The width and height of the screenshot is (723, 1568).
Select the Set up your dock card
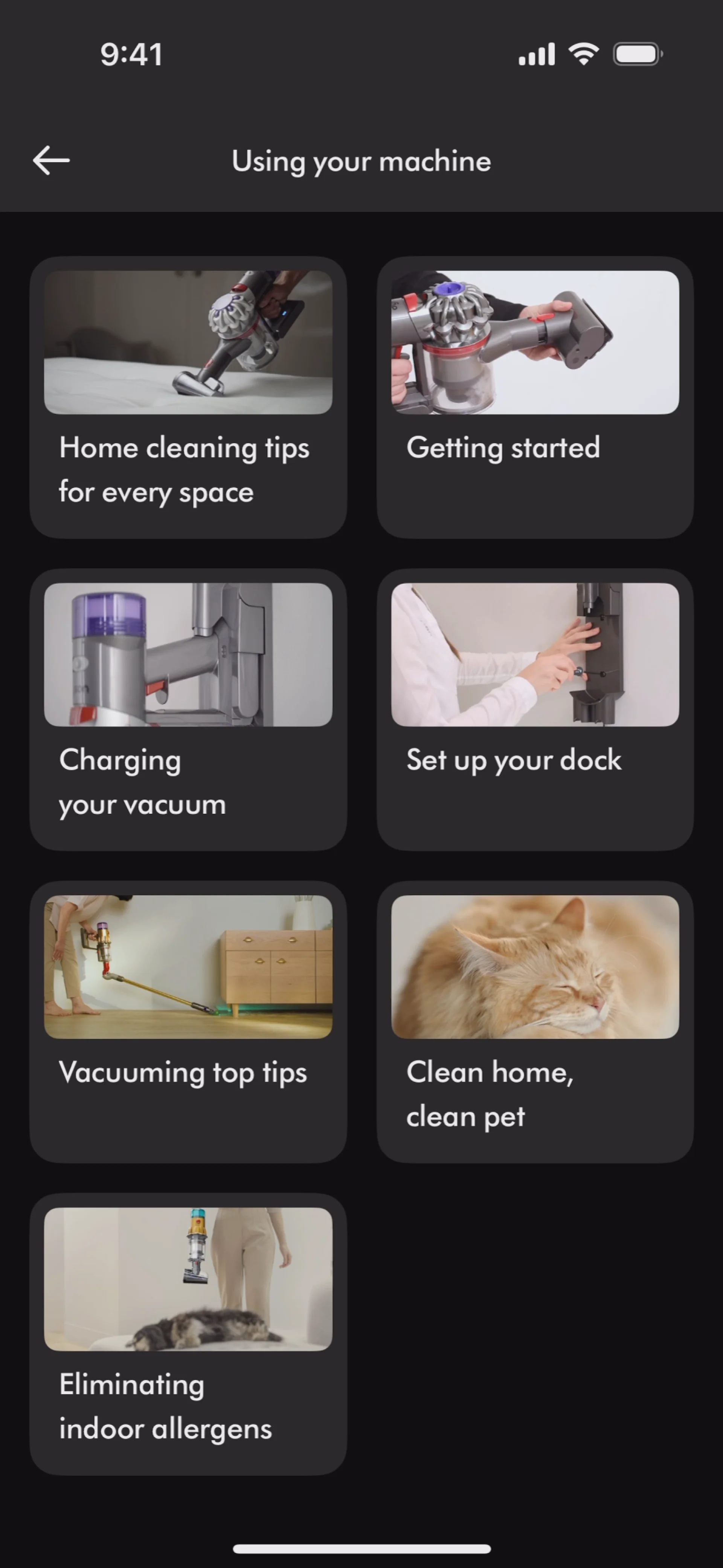point(535,709)
